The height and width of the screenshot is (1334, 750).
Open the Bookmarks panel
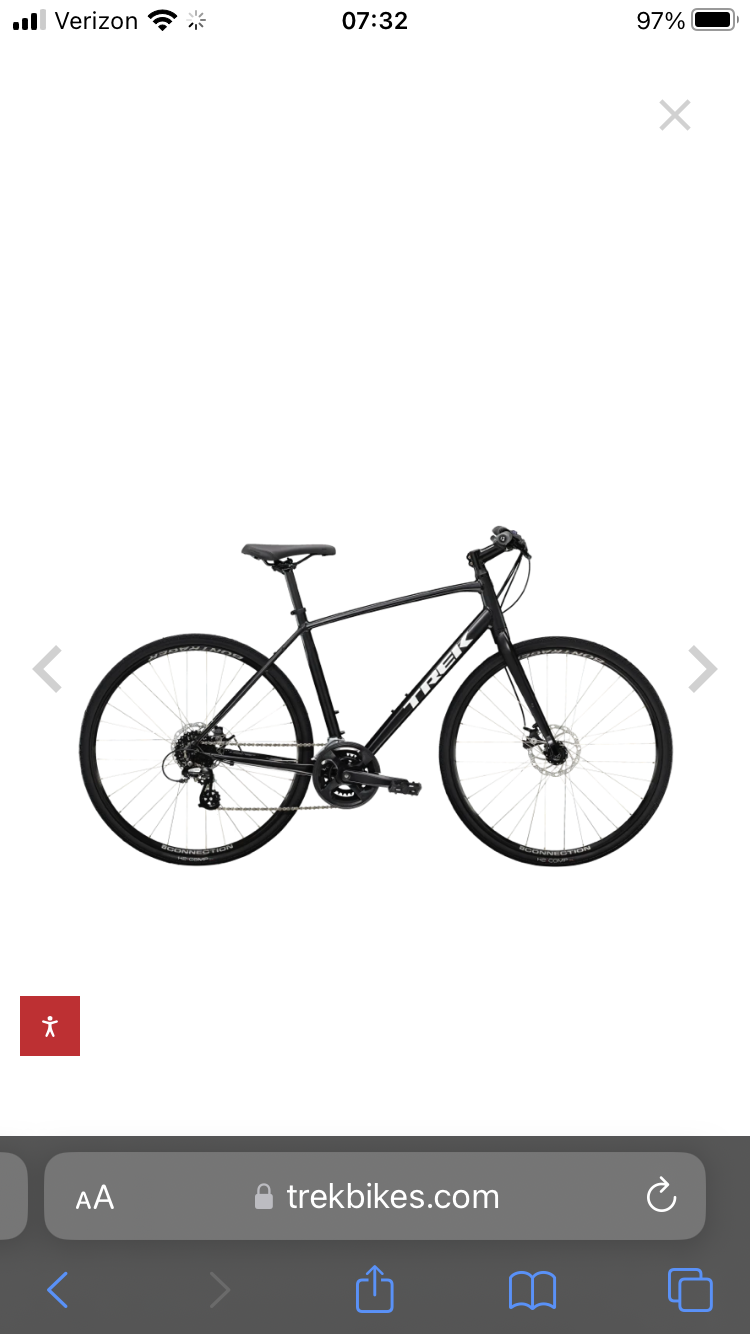532,1289
